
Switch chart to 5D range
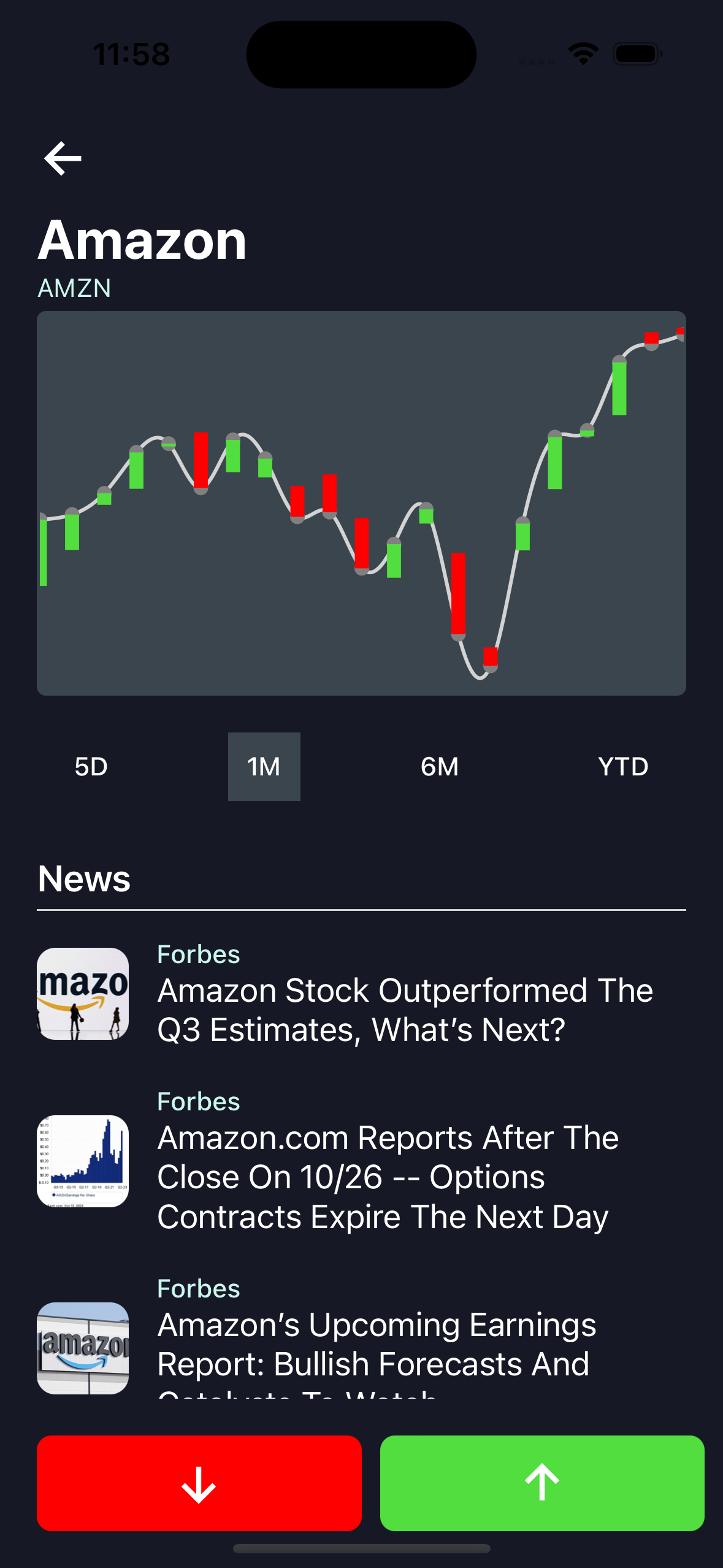click(x=91, y=766)
